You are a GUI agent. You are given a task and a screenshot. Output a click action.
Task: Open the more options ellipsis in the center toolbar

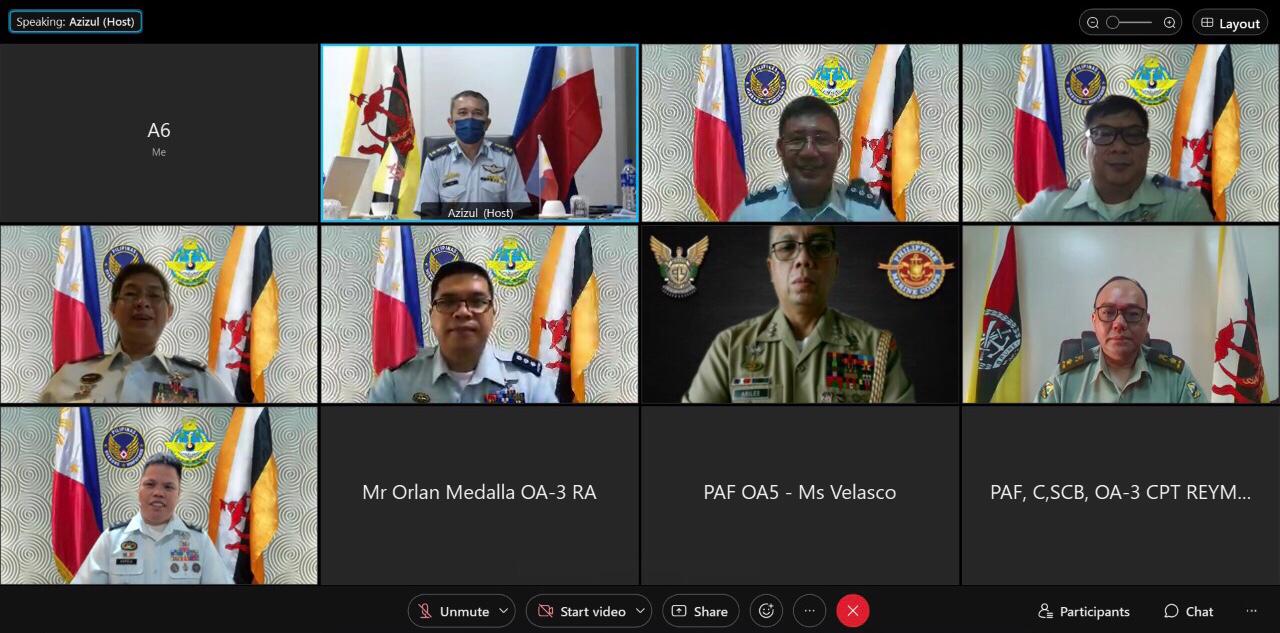pyautogui.click(x=810, y=611)
